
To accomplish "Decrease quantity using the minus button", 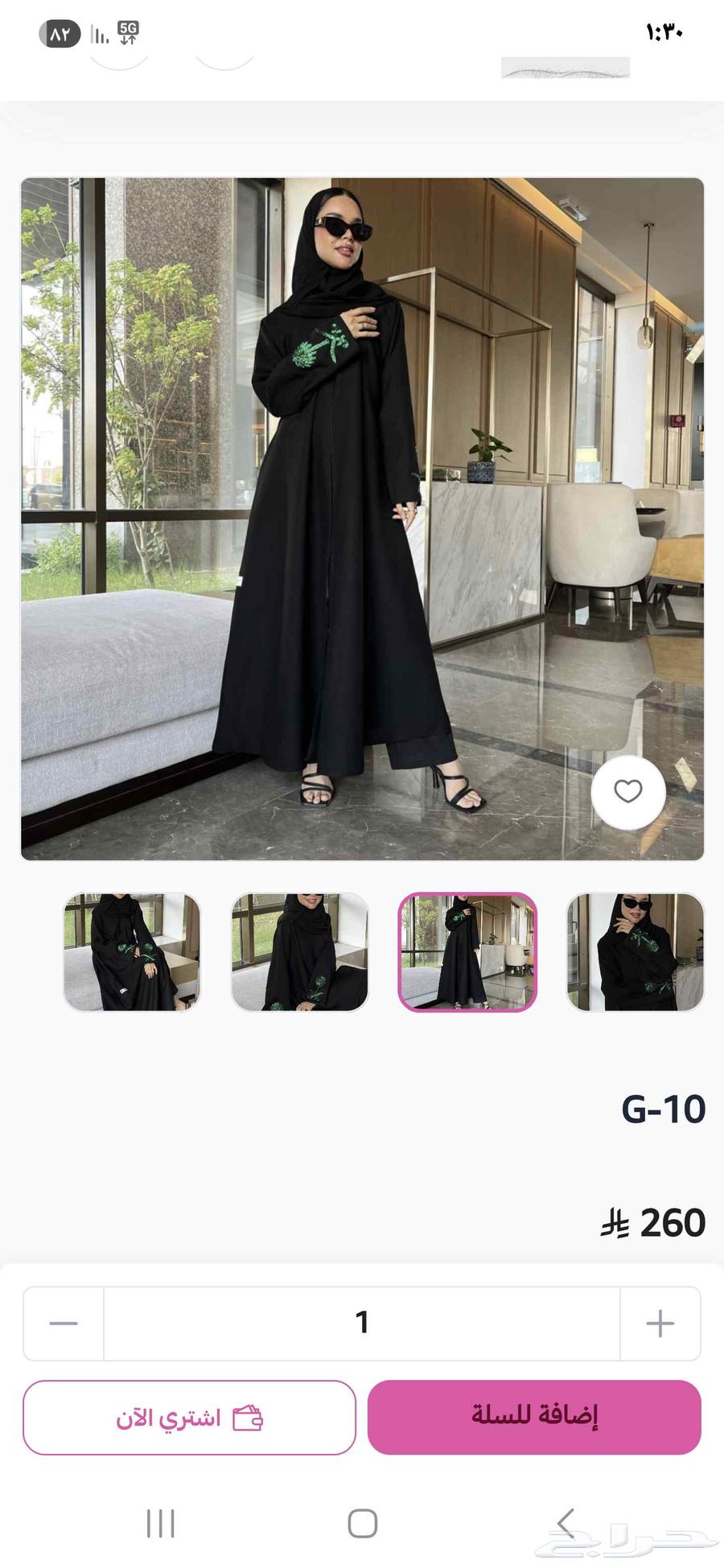I will click(64, 1323).
